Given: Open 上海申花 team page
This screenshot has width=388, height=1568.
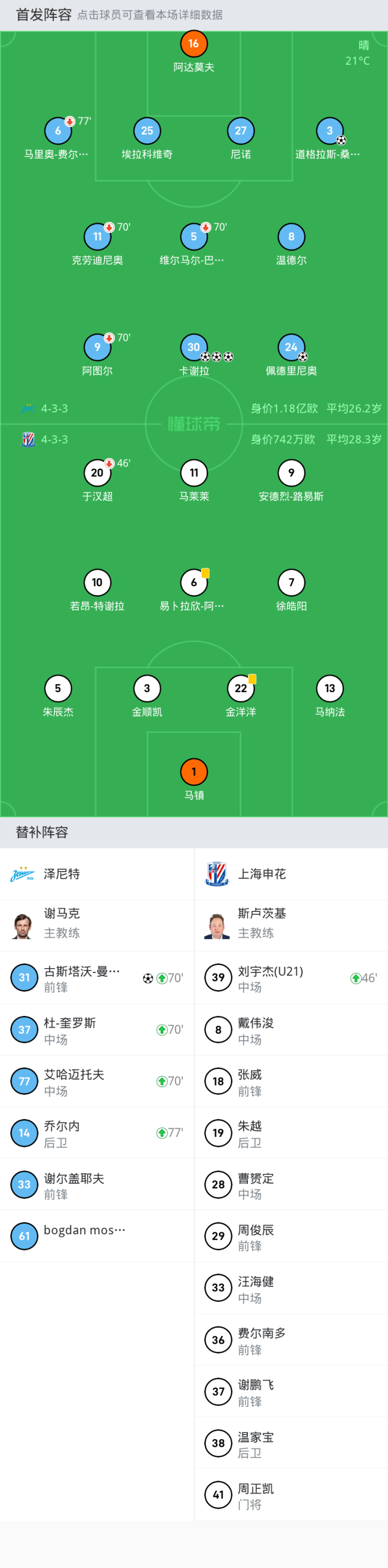Looking at the screenshot, I should tap(292, 874).
